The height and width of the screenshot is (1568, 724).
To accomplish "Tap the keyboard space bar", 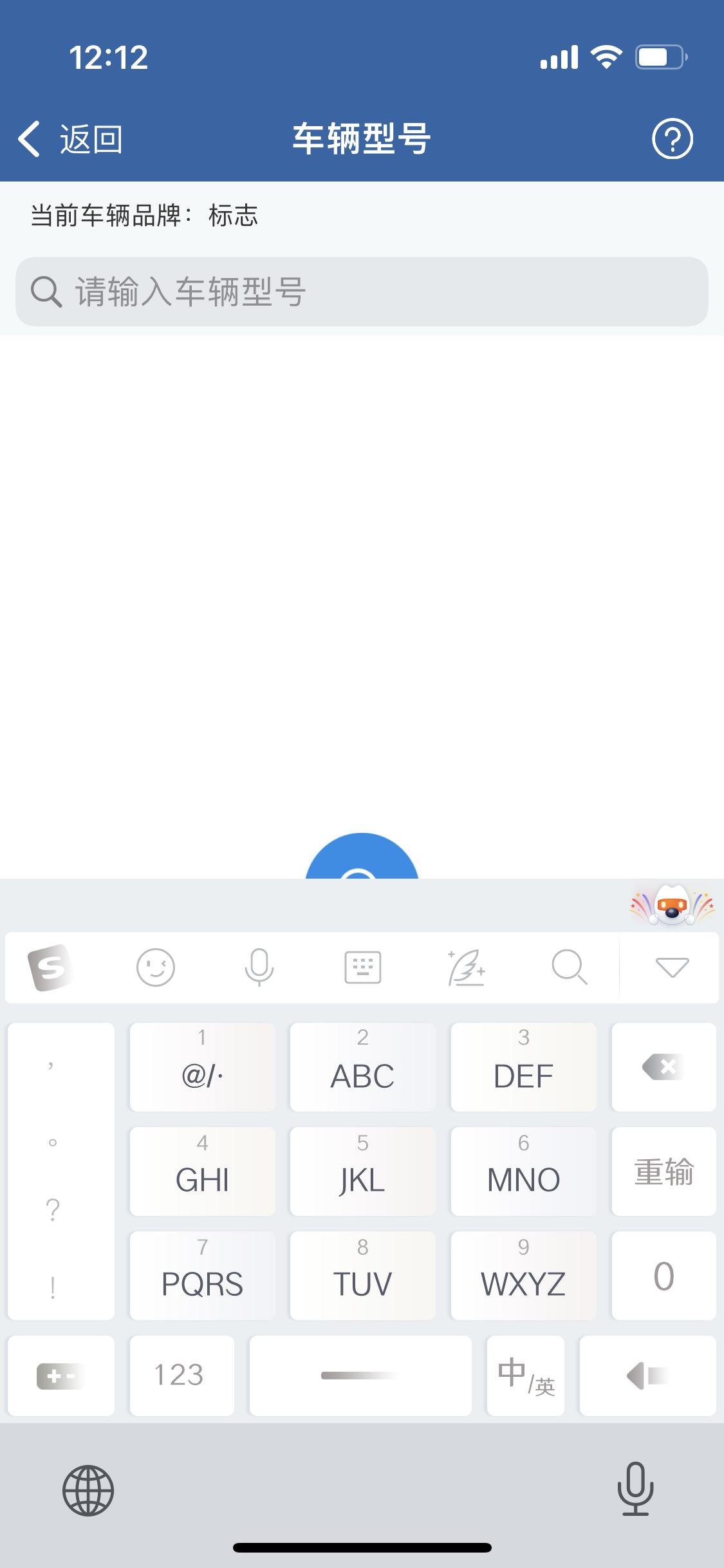I will pos(360,1376).
